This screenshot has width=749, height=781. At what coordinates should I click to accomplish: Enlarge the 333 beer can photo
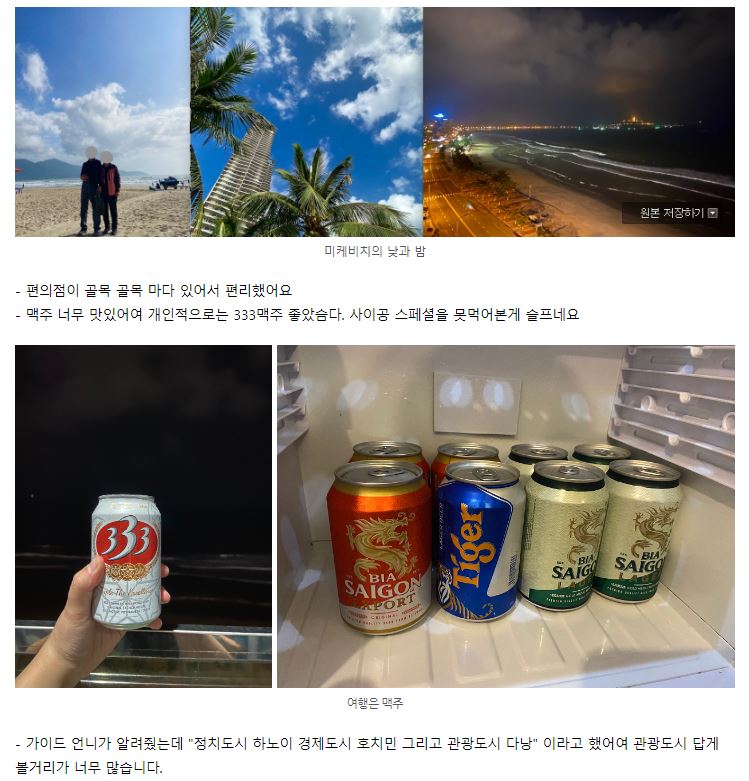(143, 516)
